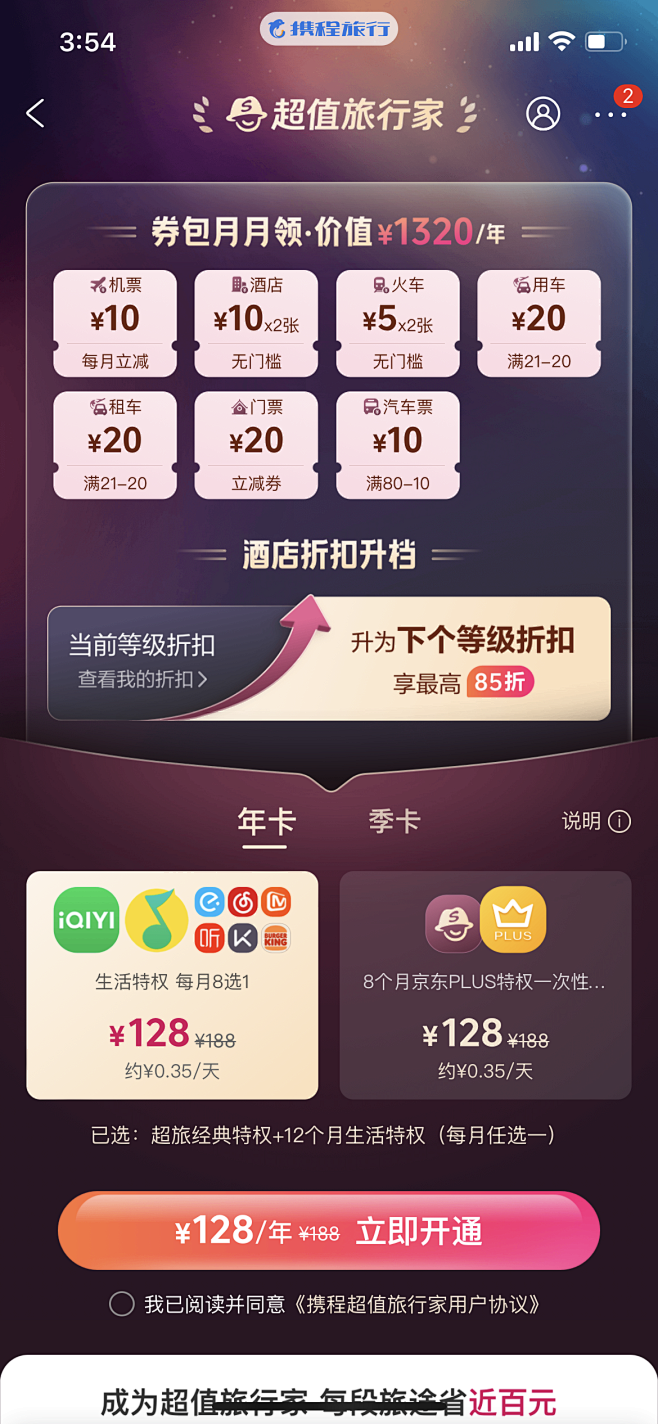Image resolution: width=658 pixels, height=1424 pixels.
Task: Open the 汽车票 ¥10 coupon
Action: click(398, 445)
